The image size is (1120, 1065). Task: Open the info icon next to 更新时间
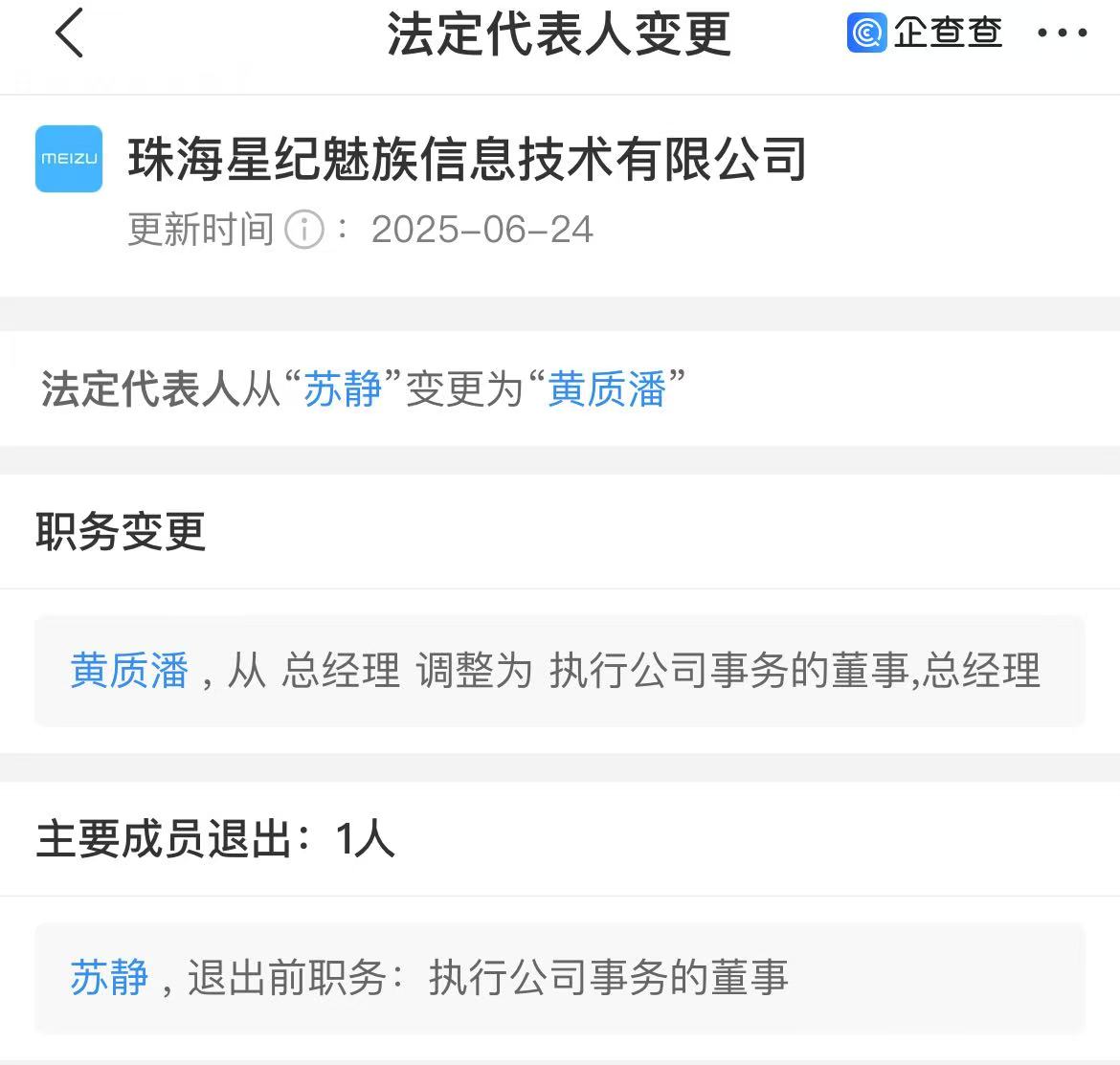coord(305,231)
